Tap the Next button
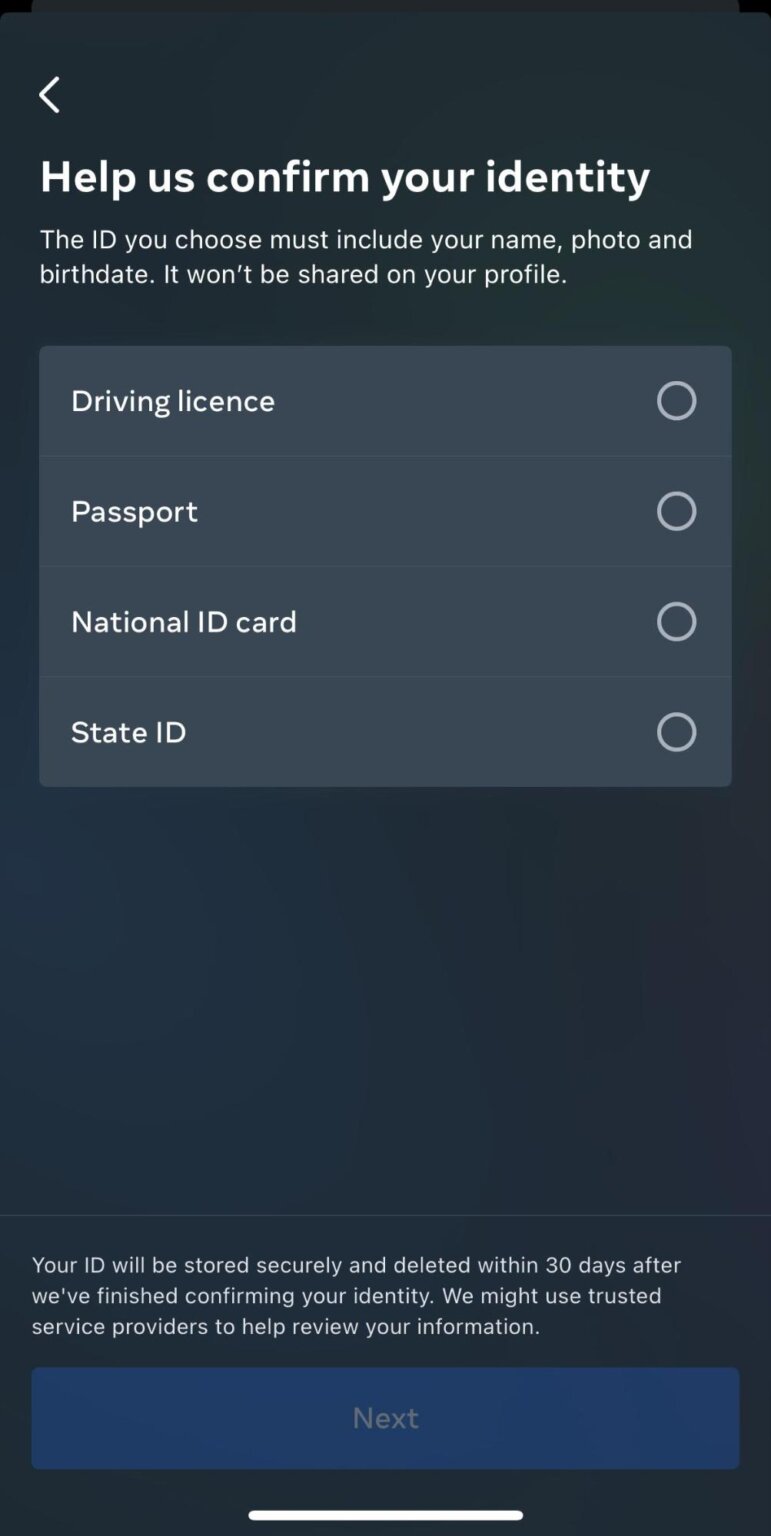The width and height of the screenshot is (771, 1536). pyautogui.click(x=385, y=1417)
